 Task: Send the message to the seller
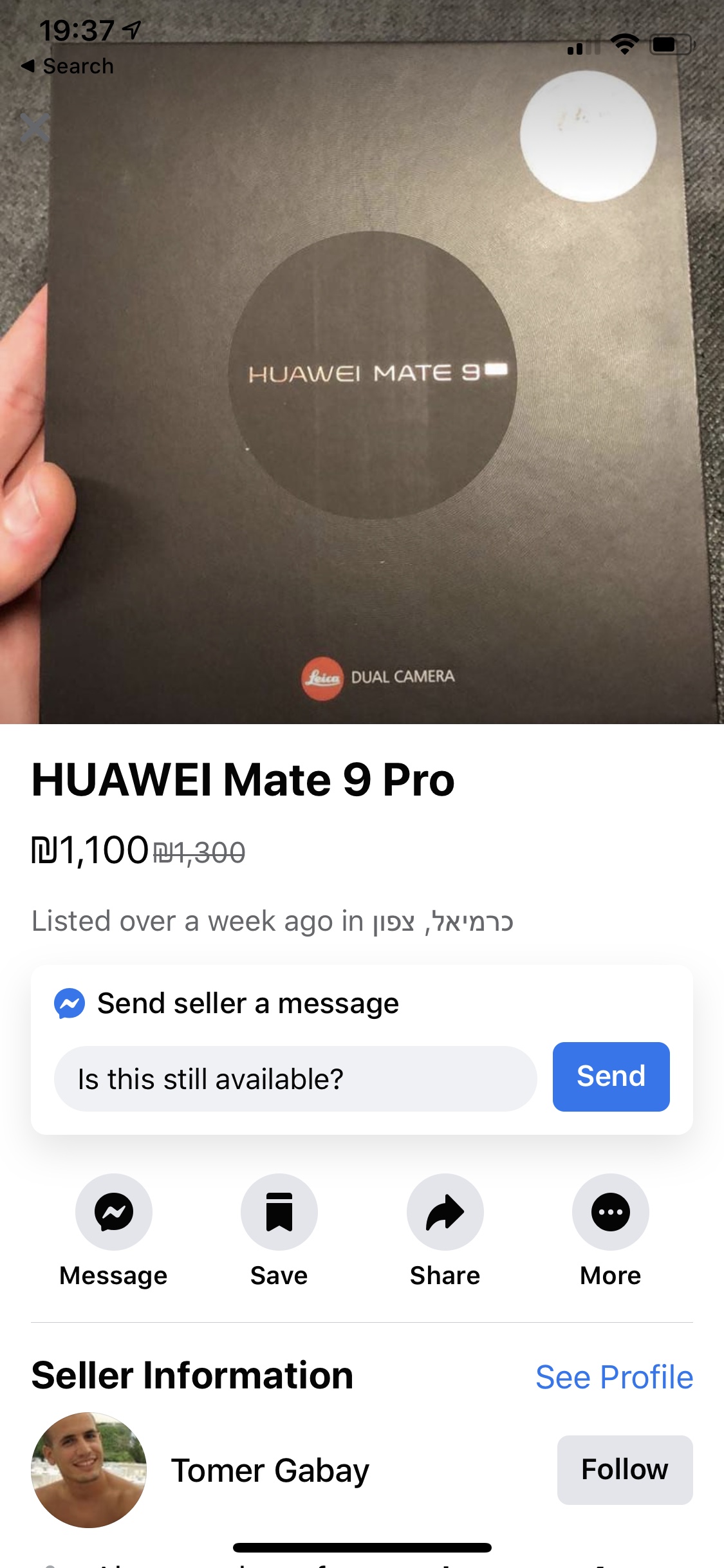(x=611, y=1076)
